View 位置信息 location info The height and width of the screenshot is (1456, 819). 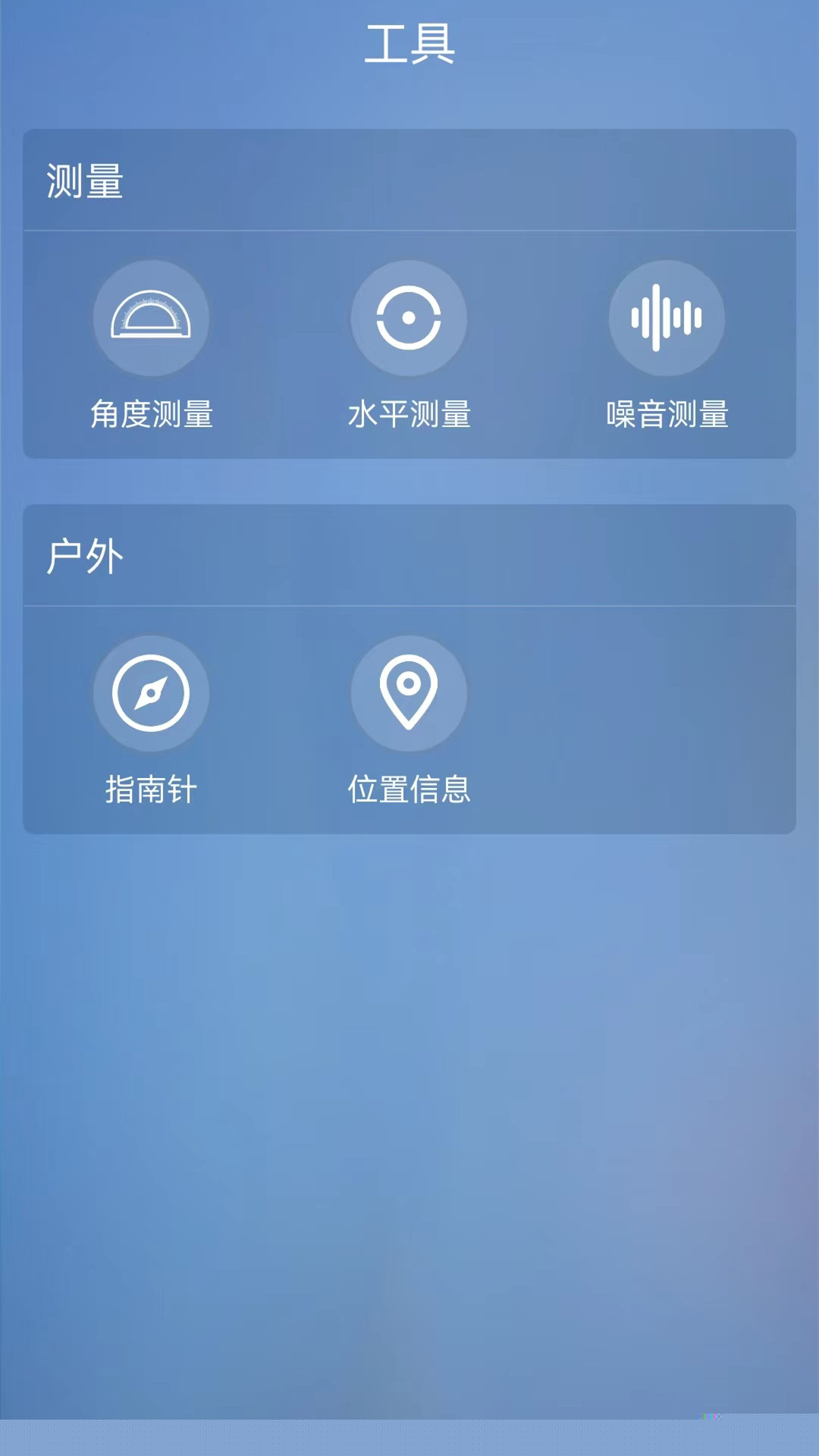pyautogui.click(x=409, y=694)
